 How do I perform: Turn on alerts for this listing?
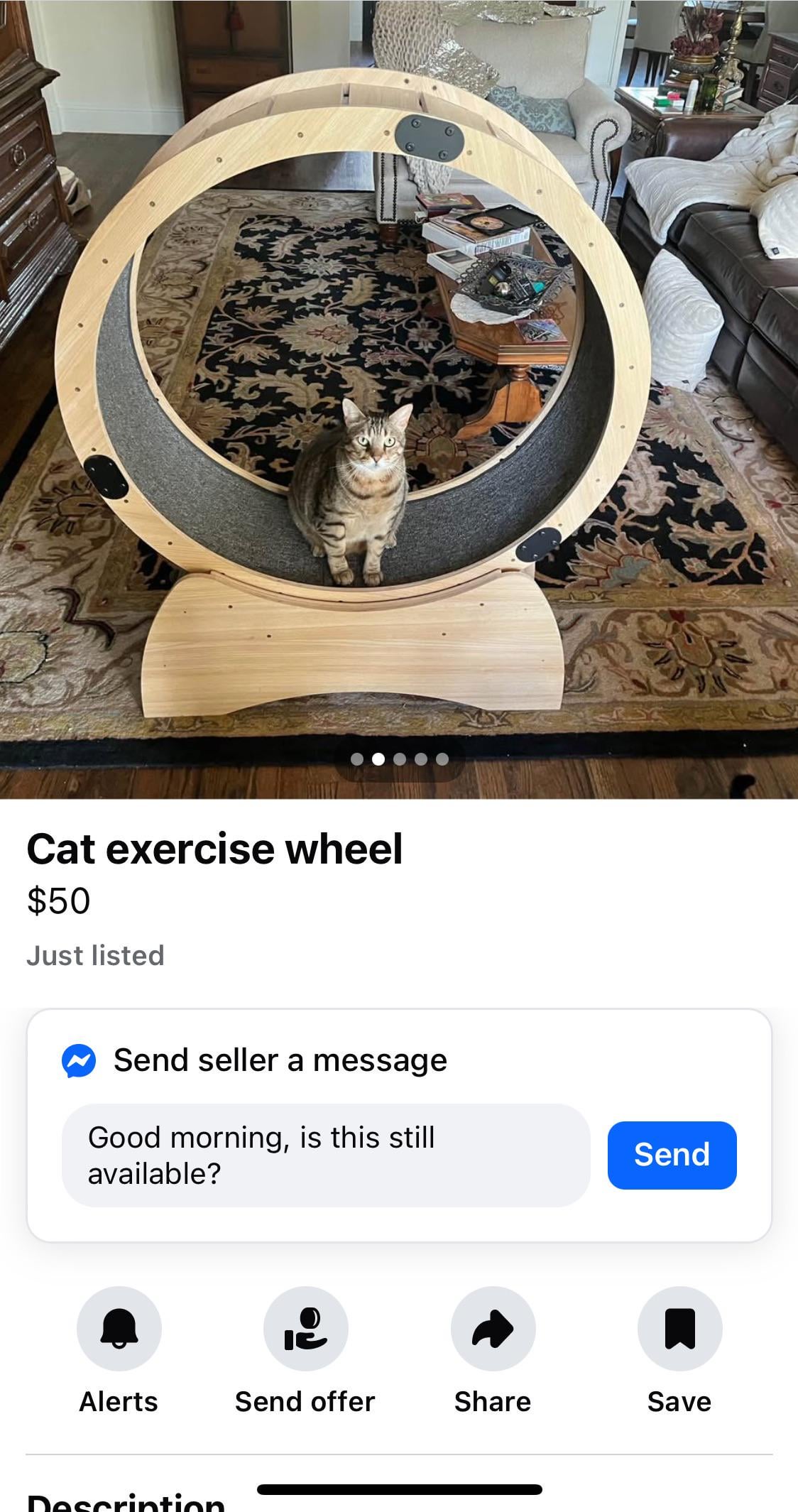(119, 1328)
